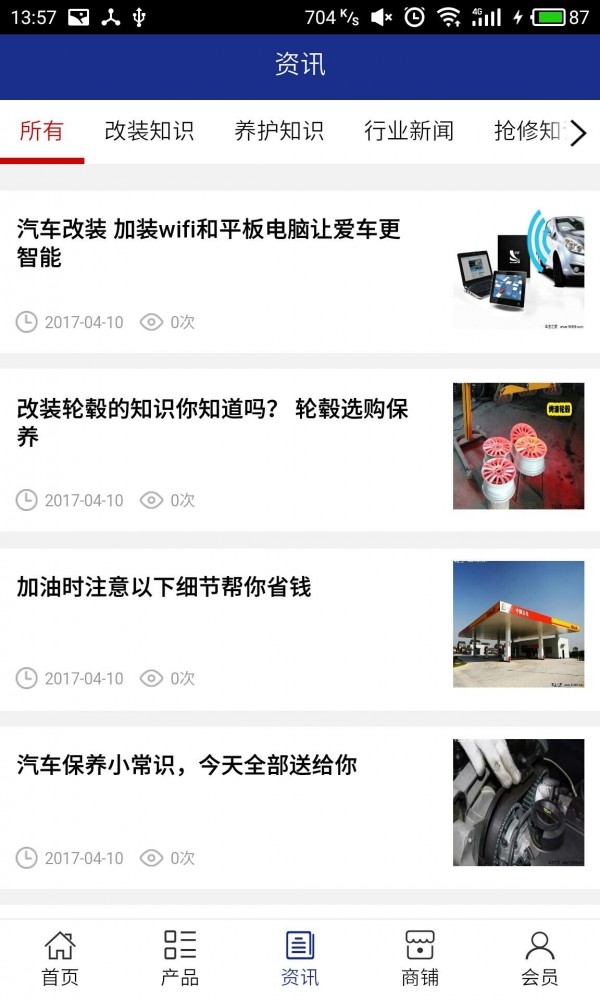Switch to the 改装知识 tab
Screen dimensions: 600x1000
click(149, 131)
